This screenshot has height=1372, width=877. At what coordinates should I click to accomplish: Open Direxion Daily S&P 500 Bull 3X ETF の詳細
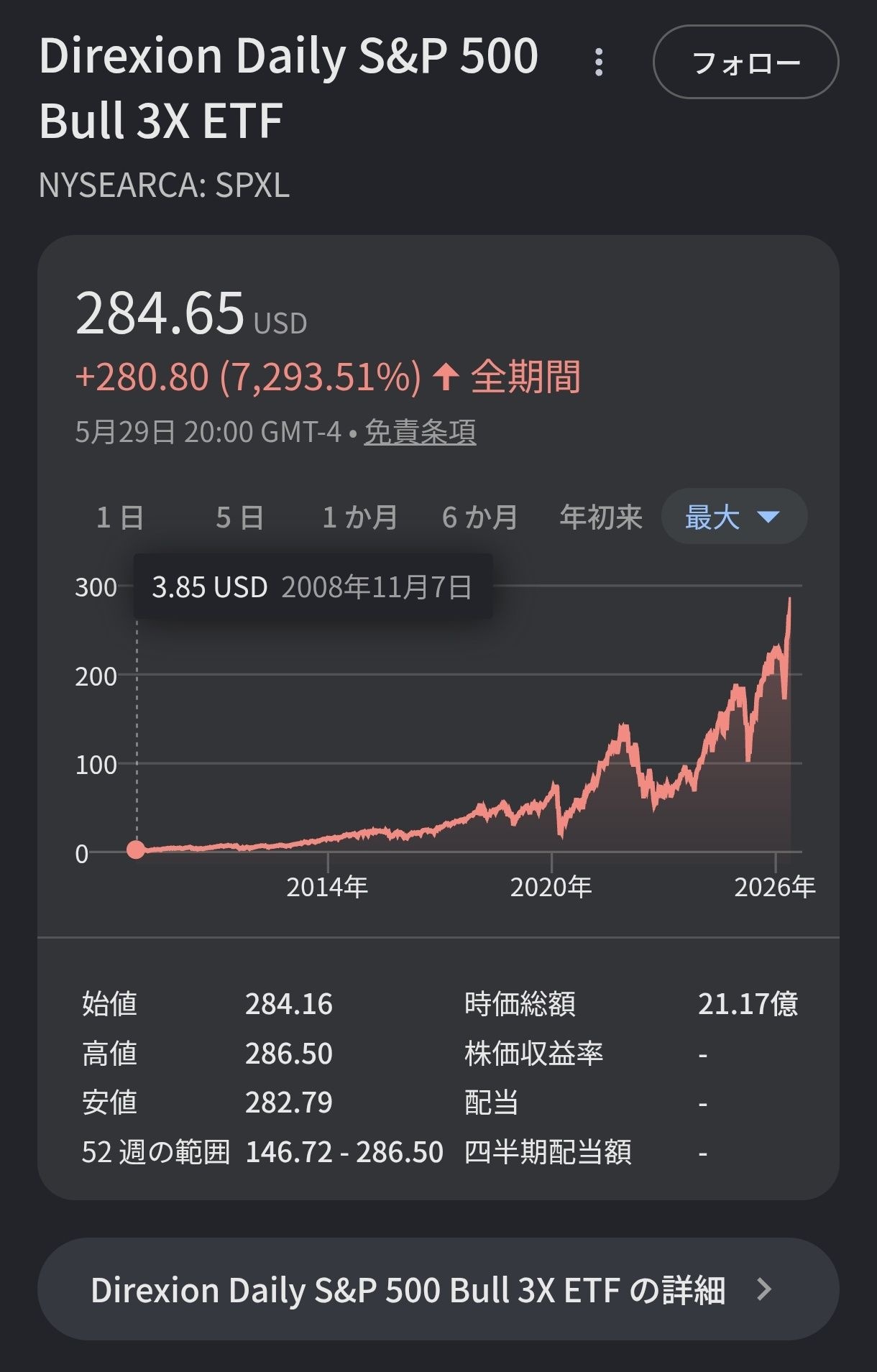coord(439,1289)
